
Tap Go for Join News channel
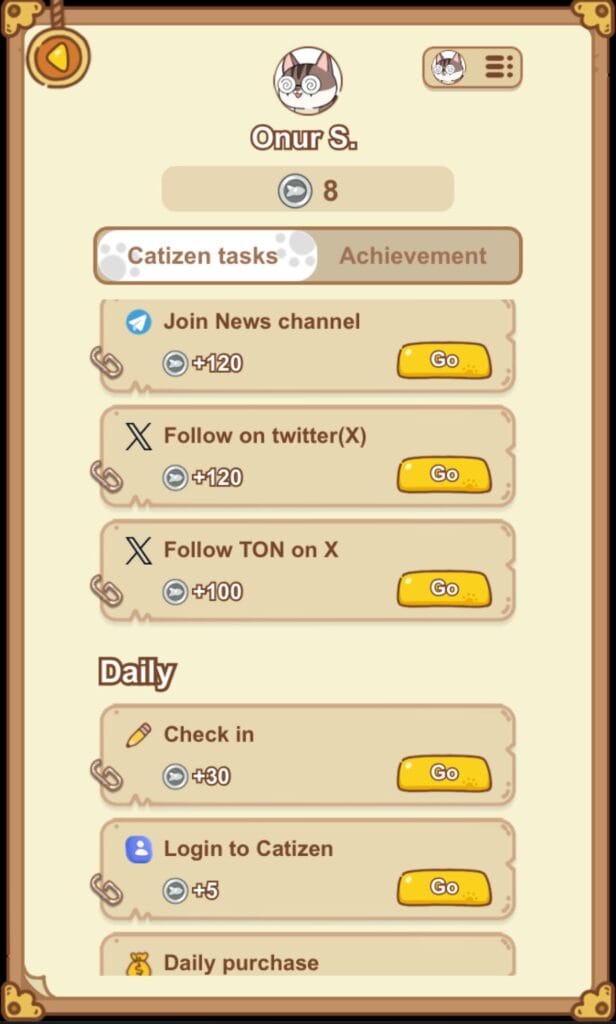point(444,361)
